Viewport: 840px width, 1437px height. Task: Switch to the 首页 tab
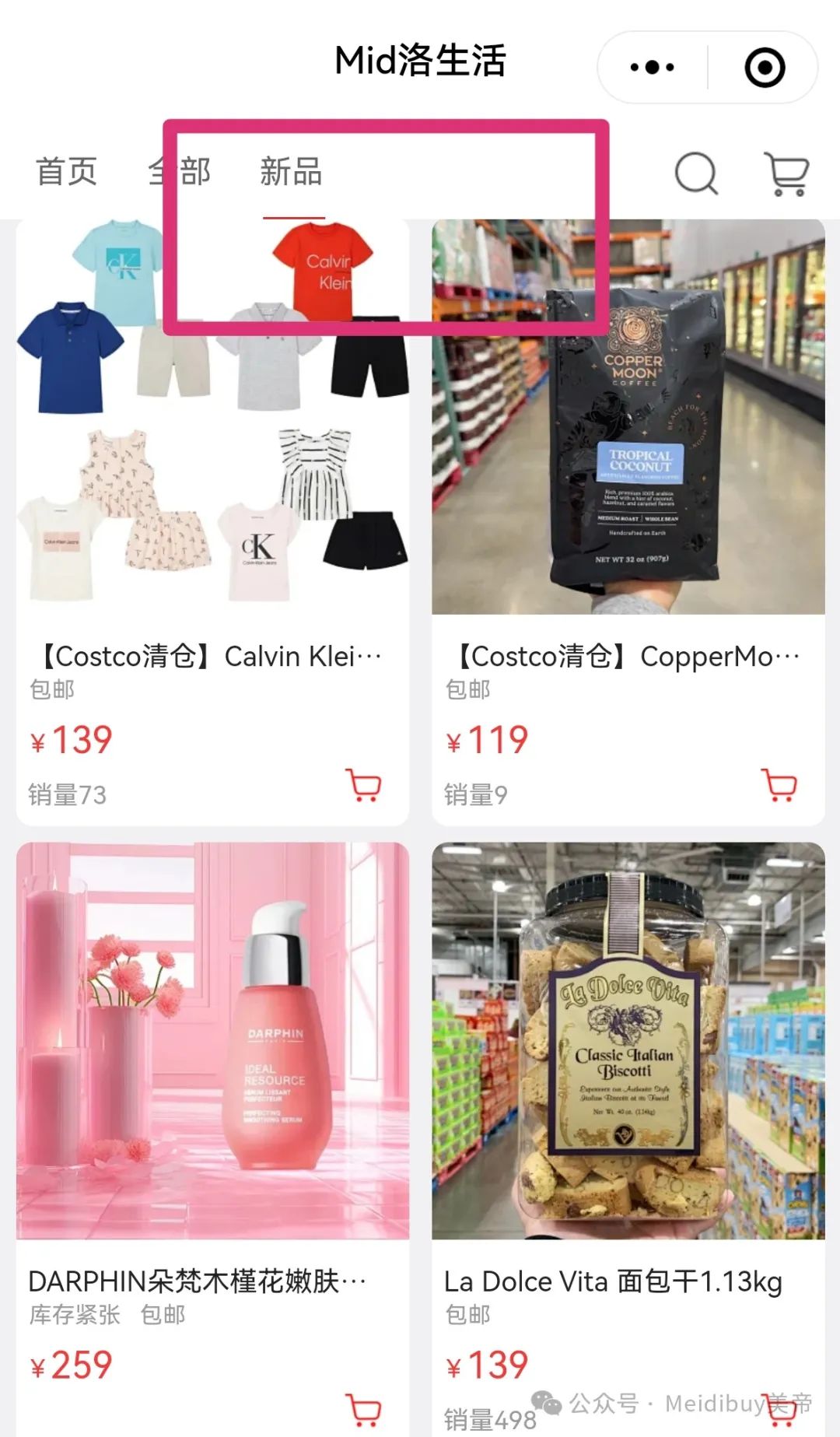click(67, 171)
